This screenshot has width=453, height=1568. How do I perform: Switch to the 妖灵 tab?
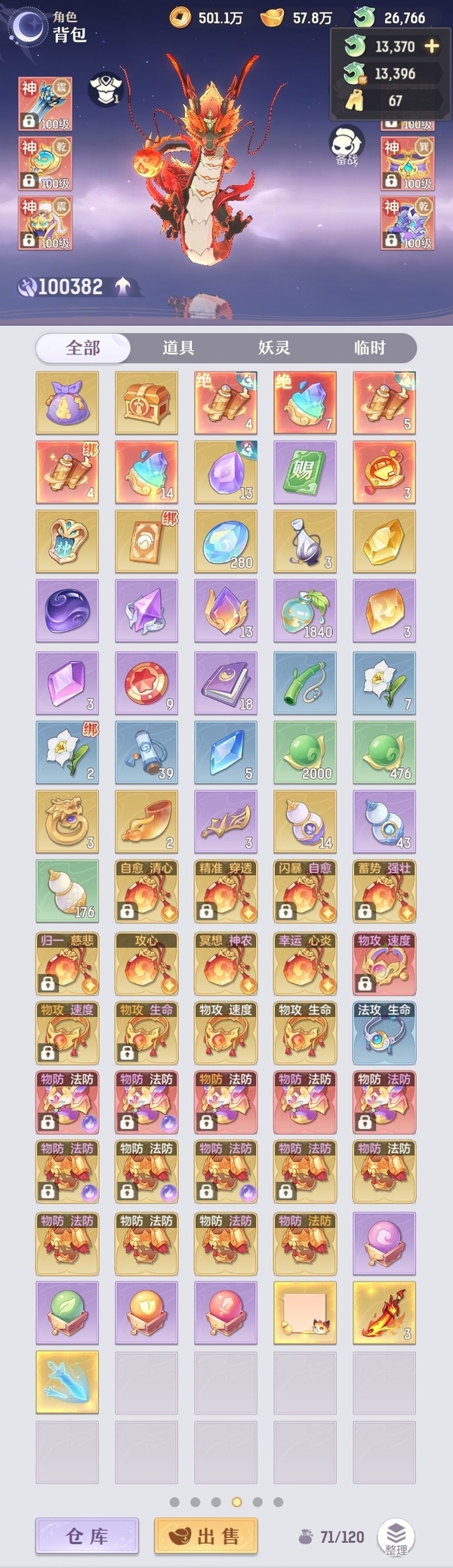(x=273, y=348)
